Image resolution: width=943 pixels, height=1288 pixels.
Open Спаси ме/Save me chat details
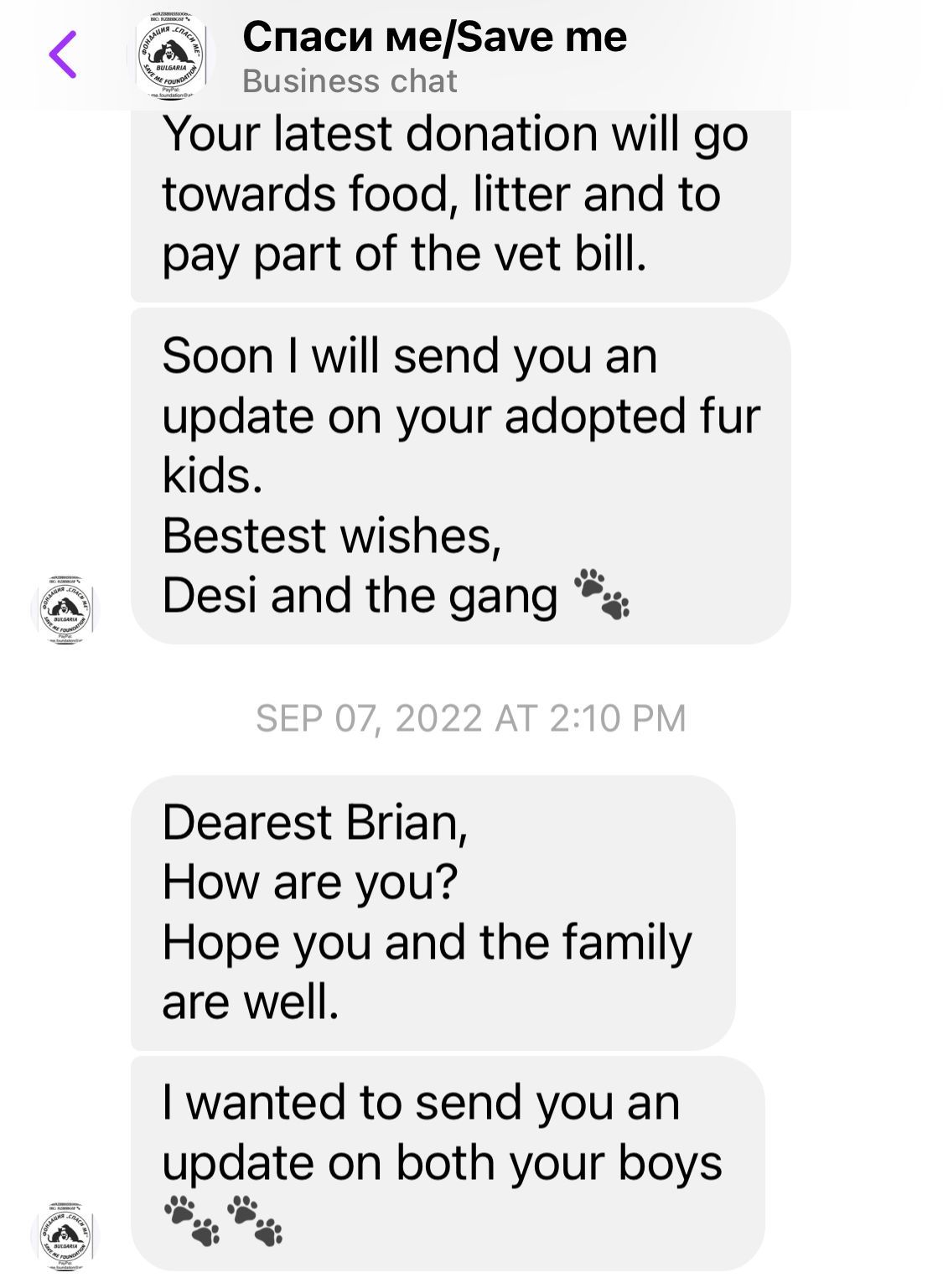click(x=433, y=55)
